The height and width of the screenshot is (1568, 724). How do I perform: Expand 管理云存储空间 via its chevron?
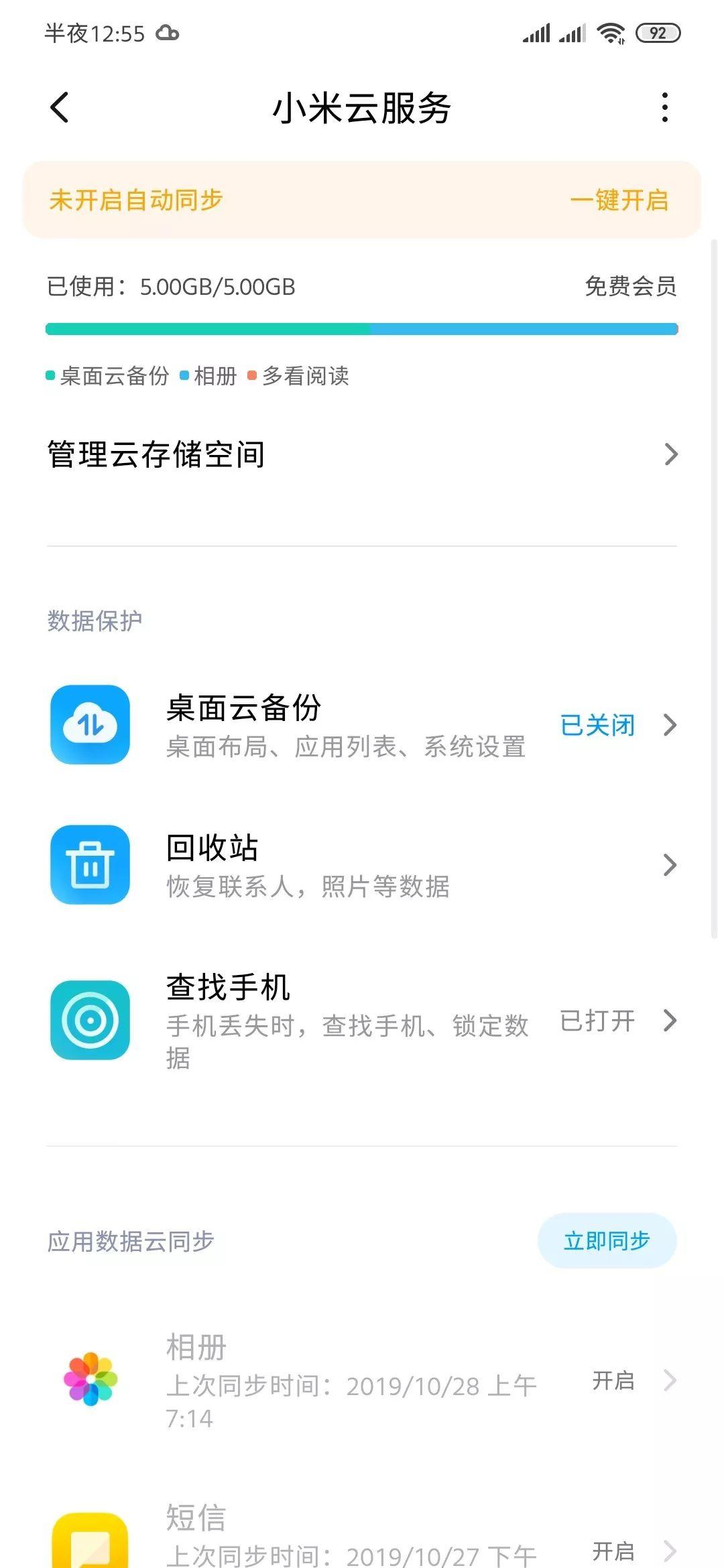coord(670,455)
